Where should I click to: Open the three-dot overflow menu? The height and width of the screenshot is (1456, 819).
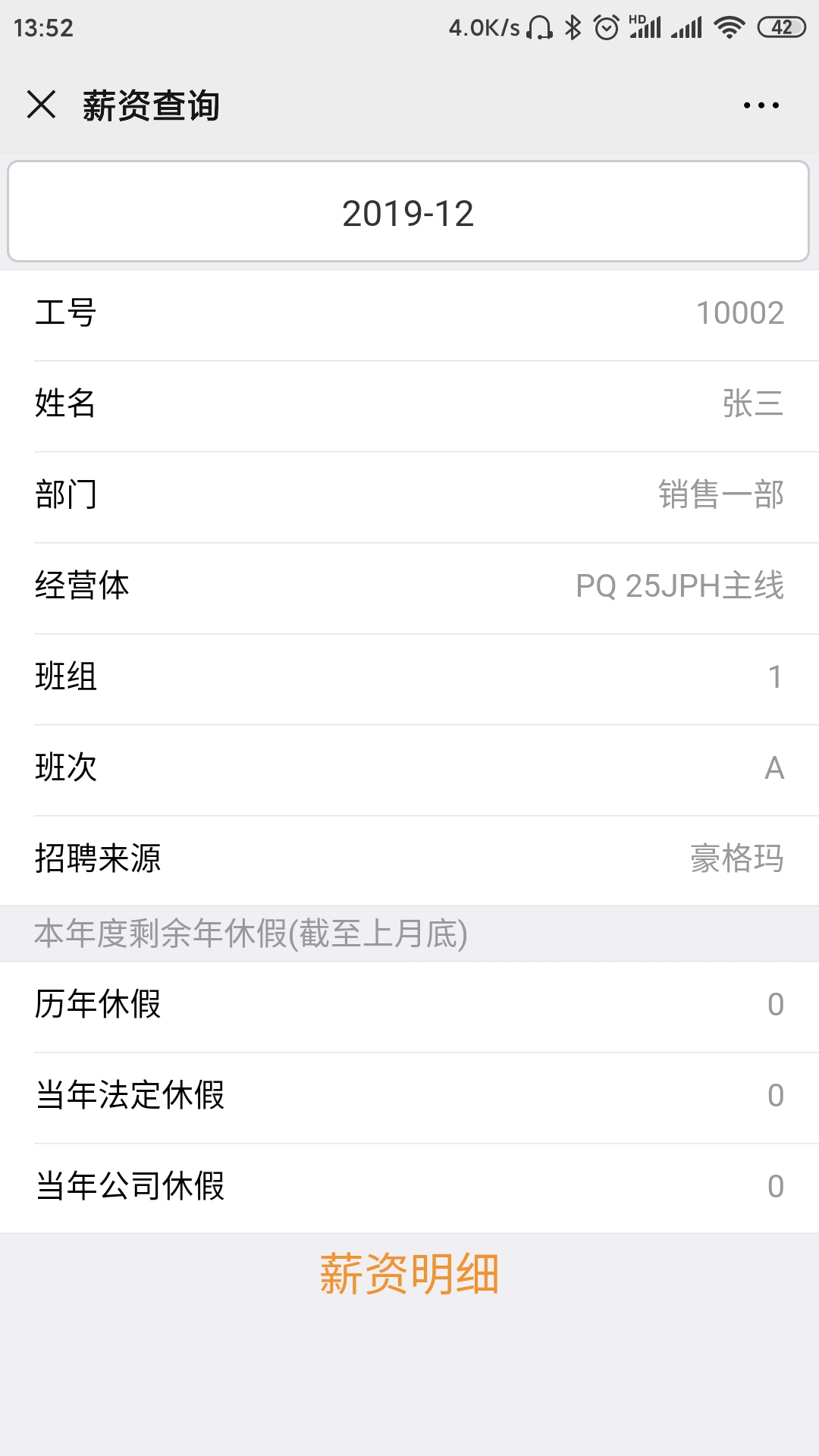pos(761,105)
